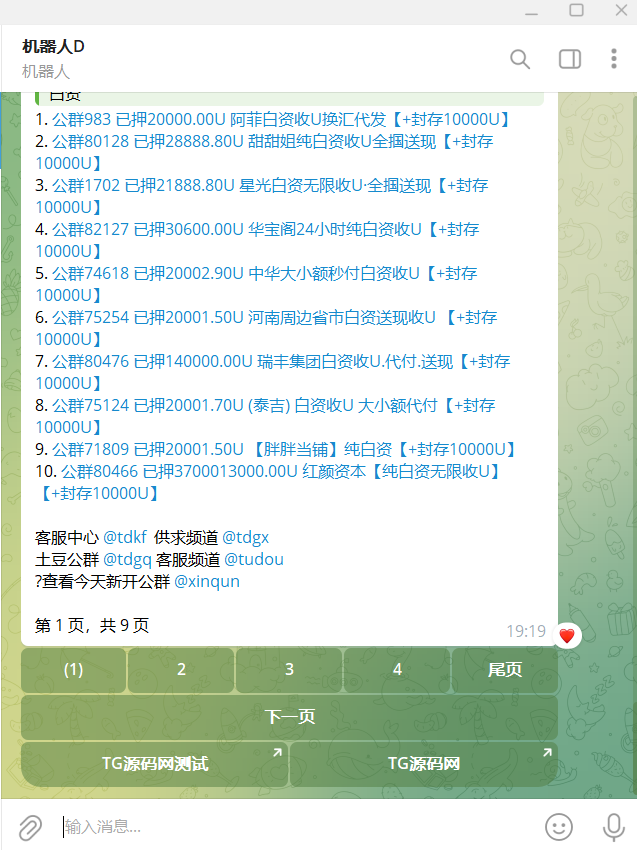Attach a file with the paperclip
The height and width of the screenshot is (850, 637).
(30, 827)
